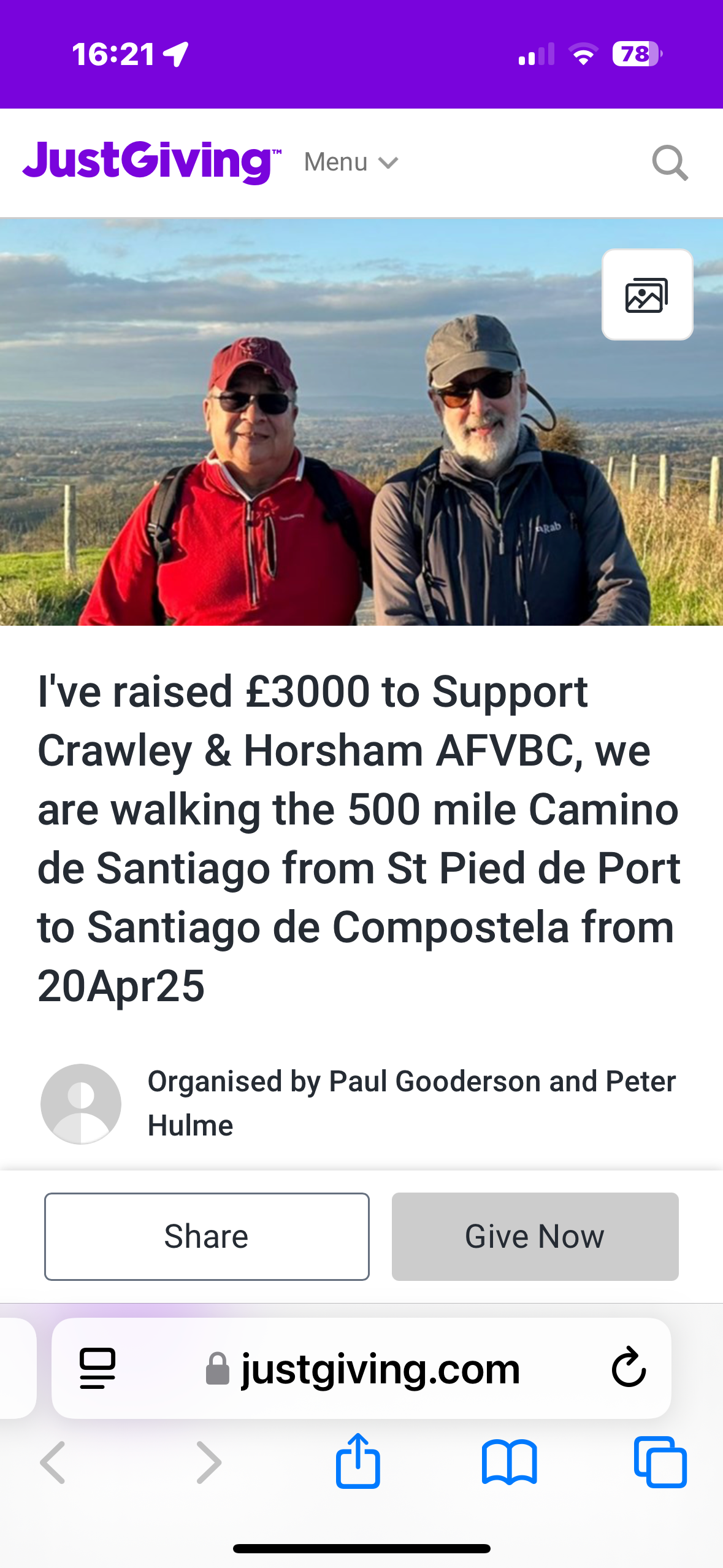Go back to the previous page
The height and width of the screenshot is (1568, 723).
(x=53, y=1462)
